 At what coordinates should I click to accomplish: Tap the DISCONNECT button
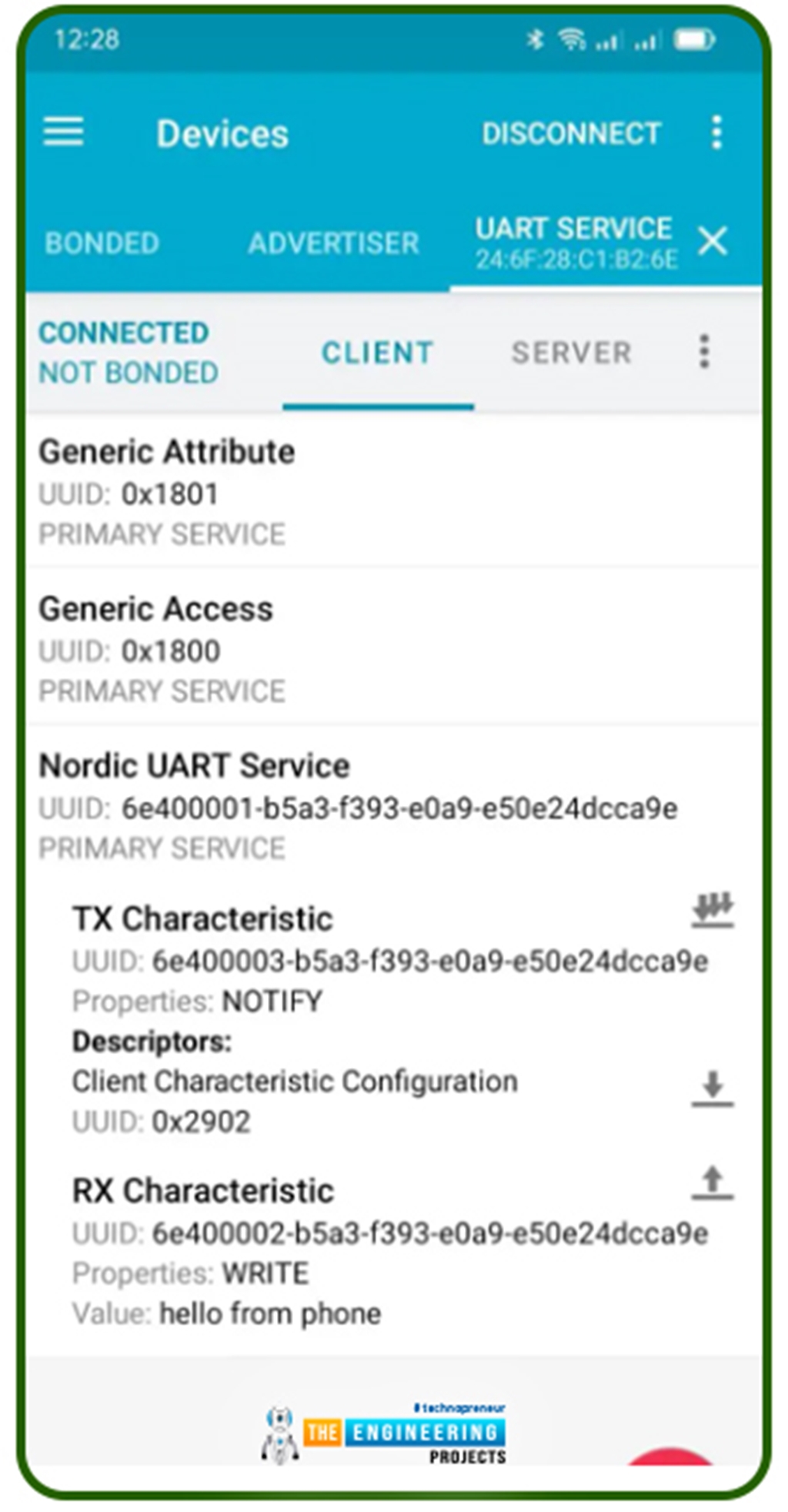tap(571, 134)
